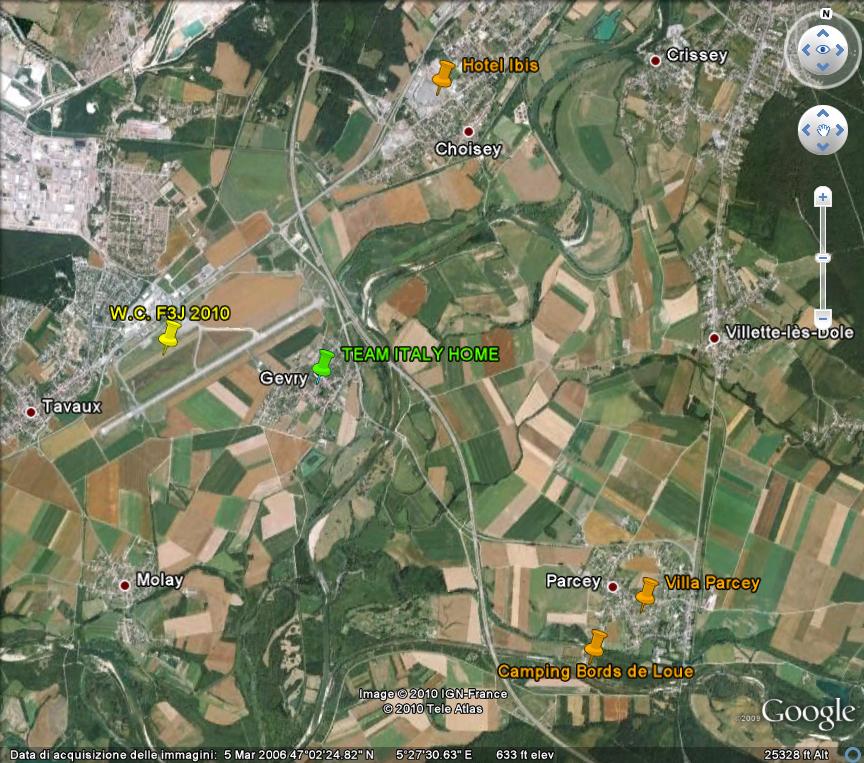Click the zoom slider handle
The height and width of the screenshot is (763, 864).
[823, 258]
